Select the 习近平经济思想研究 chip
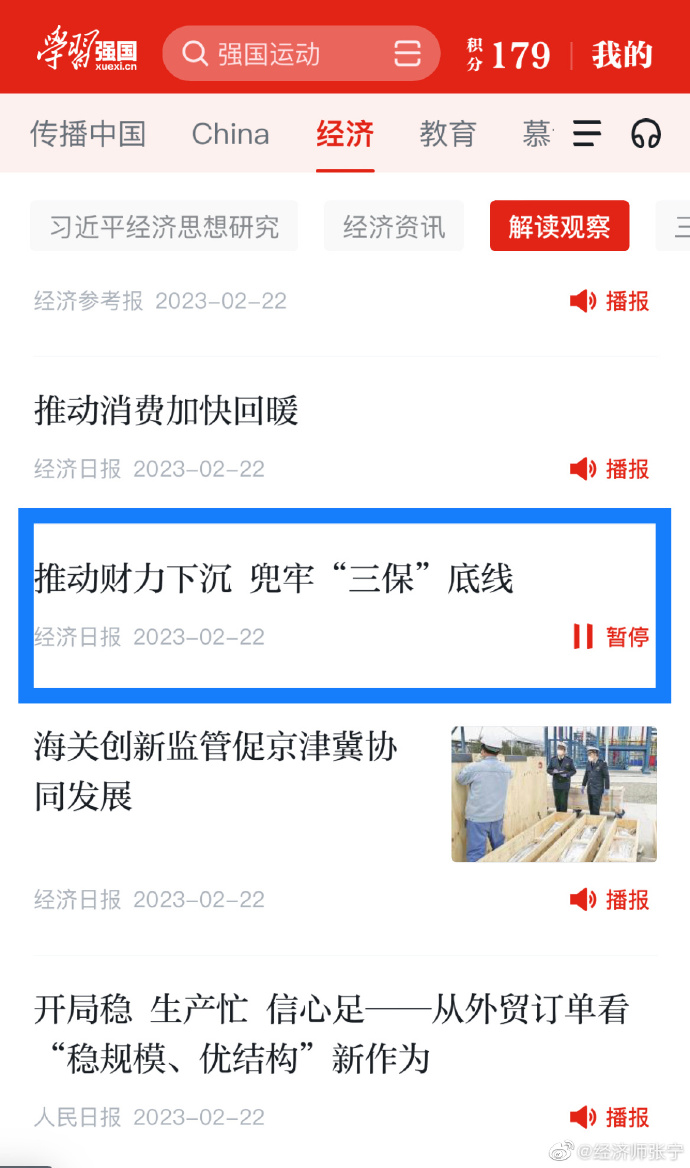Viewport: 690px width, 1168px height. tap(164, 227)
